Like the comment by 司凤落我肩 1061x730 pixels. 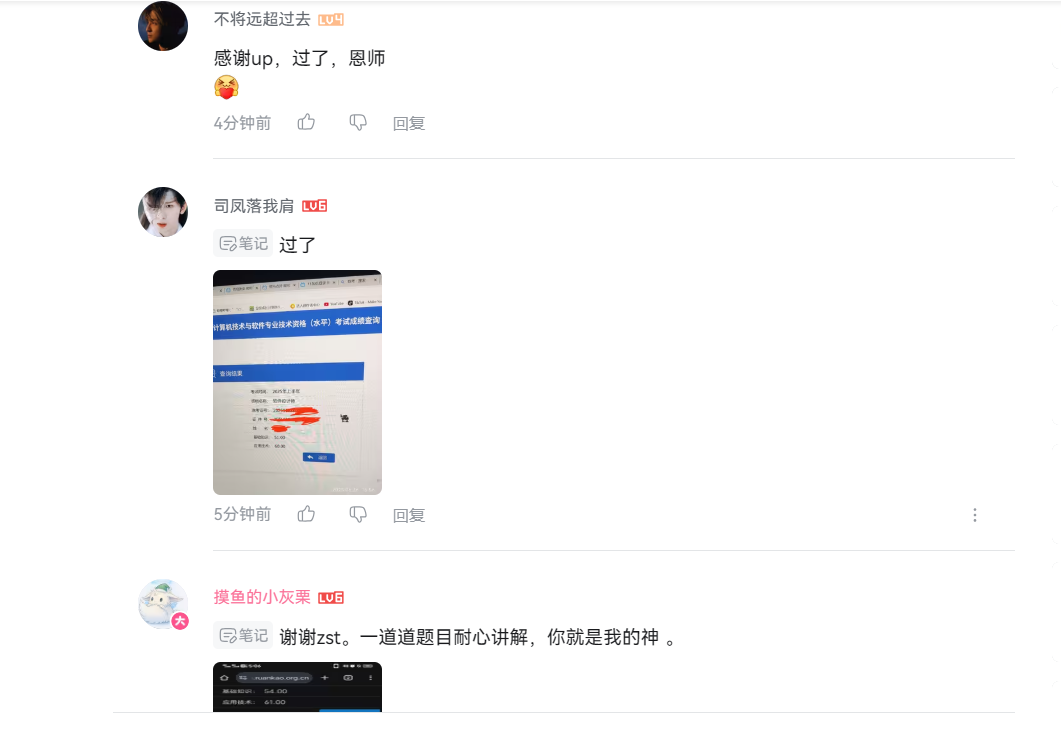[306, 514]
